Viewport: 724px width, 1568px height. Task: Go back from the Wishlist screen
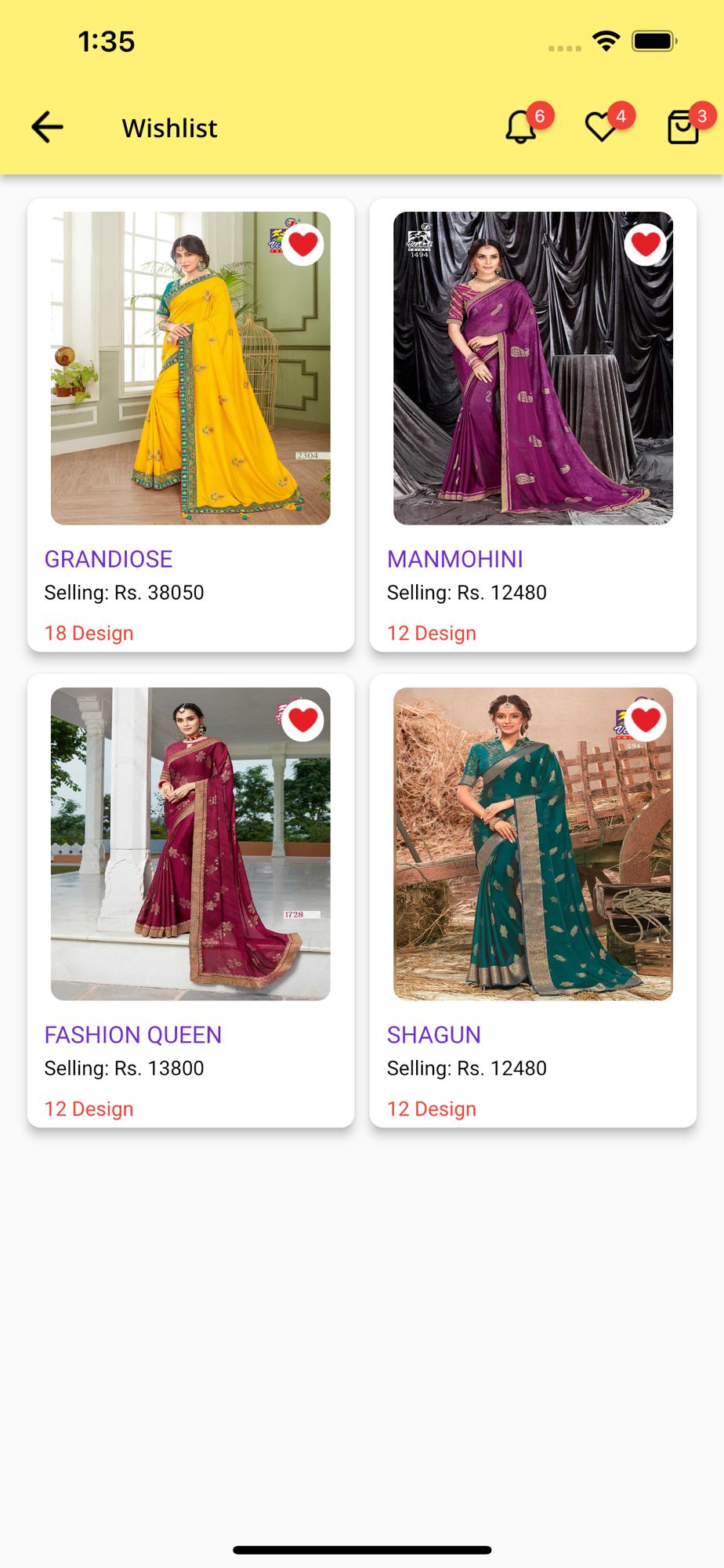(47, 127)
